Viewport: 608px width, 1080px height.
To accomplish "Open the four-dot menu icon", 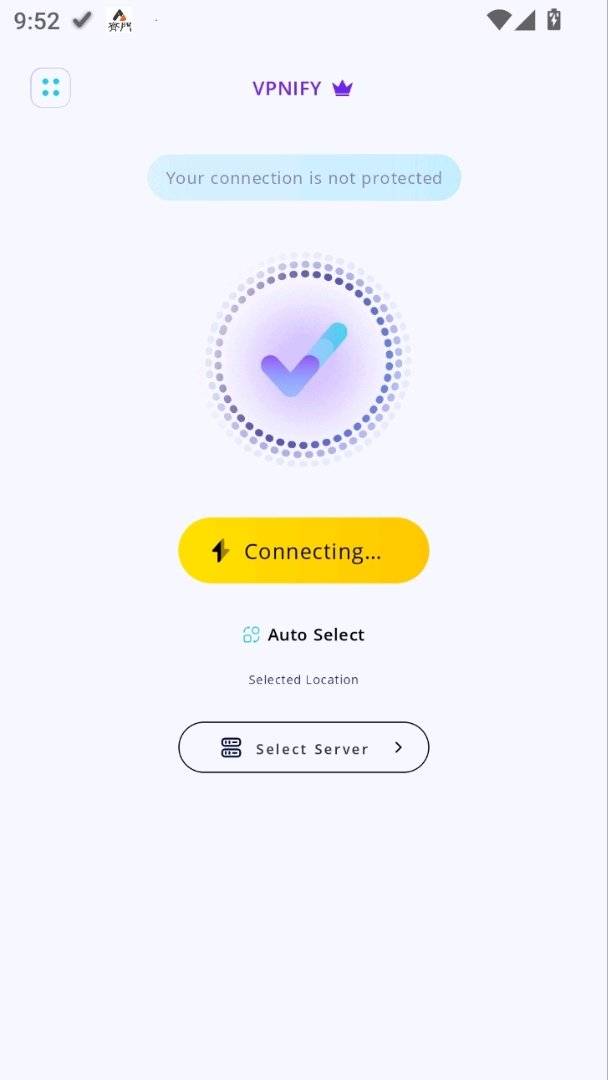I will tap(51, 88).
